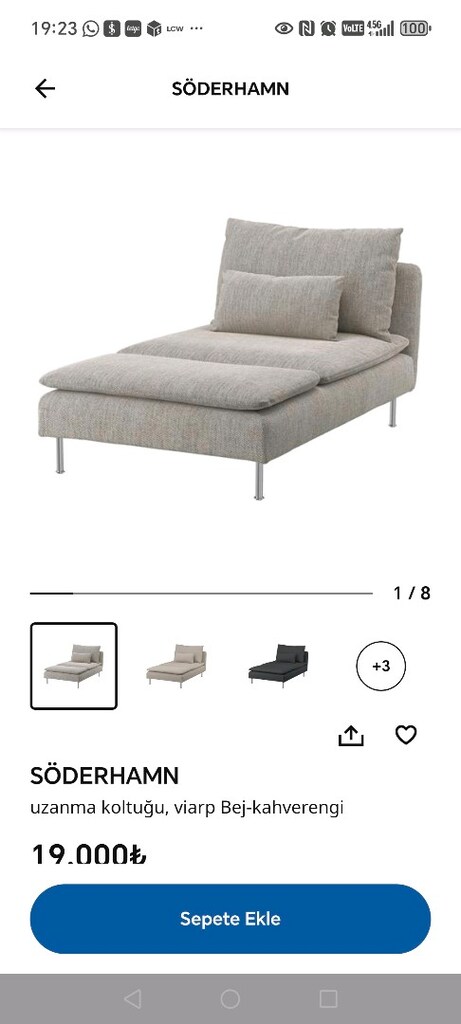This screenshot has height=1024, width=461.
Task: Share this product
Action: click(x=351, y=736)
